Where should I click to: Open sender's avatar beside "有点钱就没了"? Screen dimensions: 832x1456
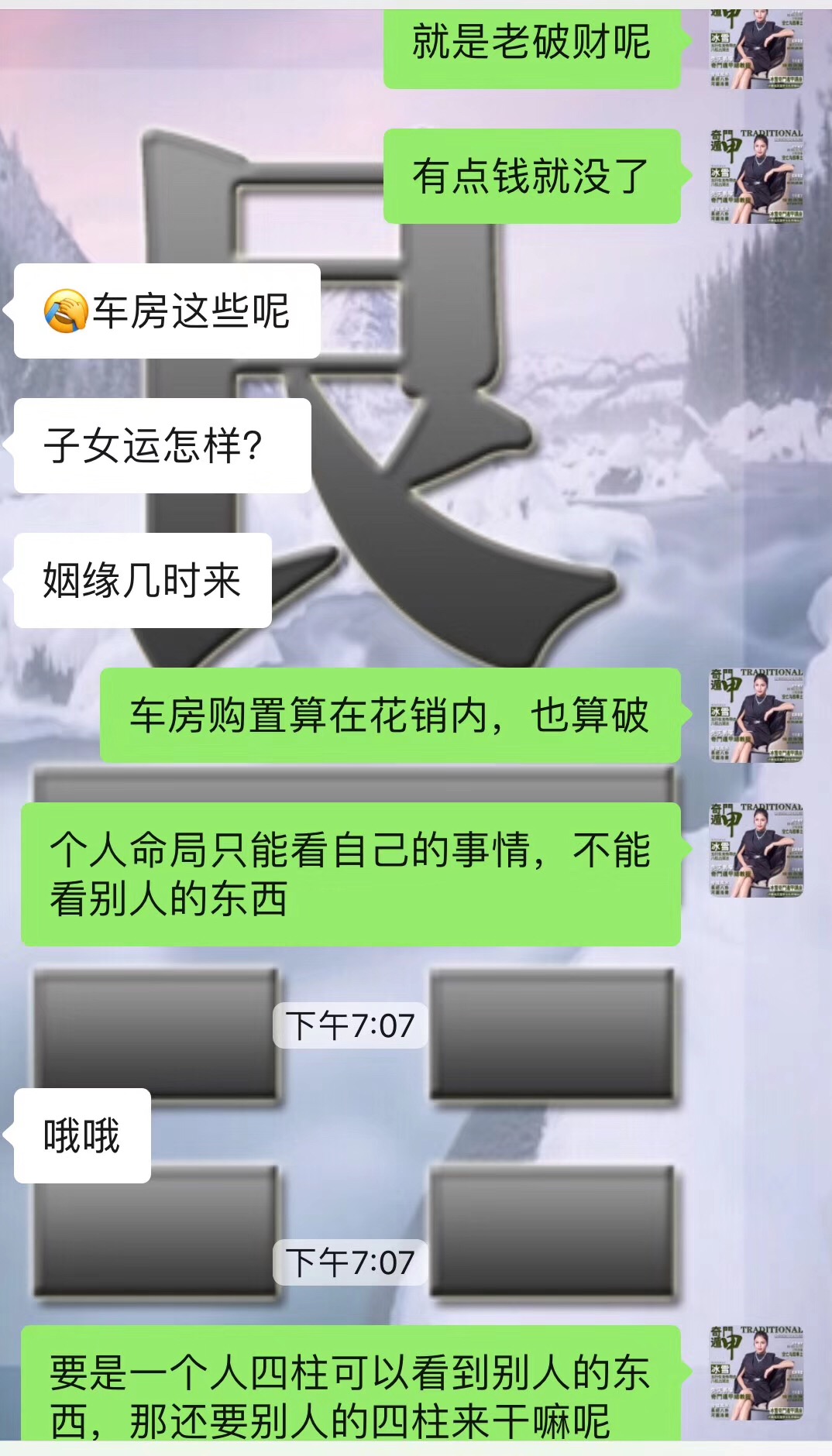(x=756, y=176)
